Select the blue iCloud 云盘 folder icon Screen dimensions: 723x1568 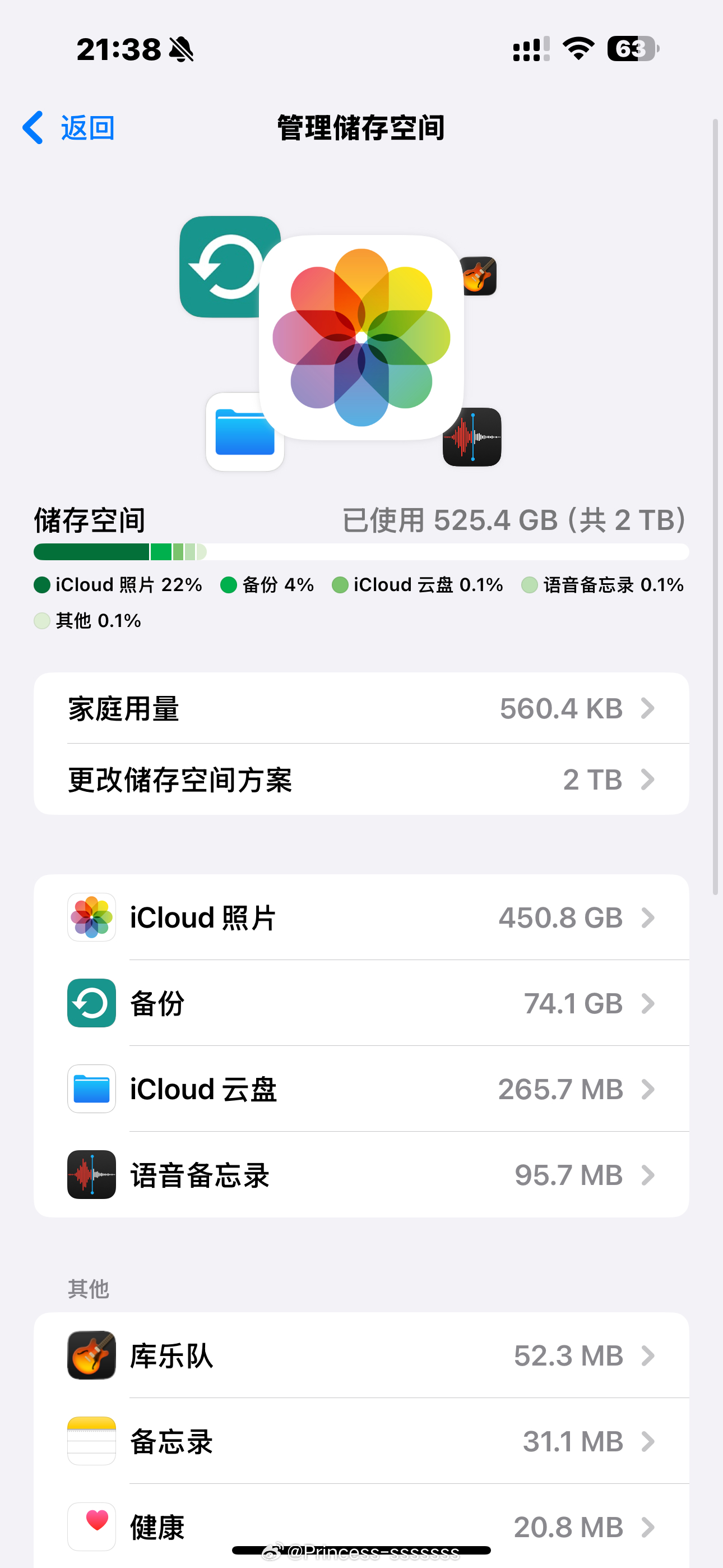click(x=91, y=1089)
